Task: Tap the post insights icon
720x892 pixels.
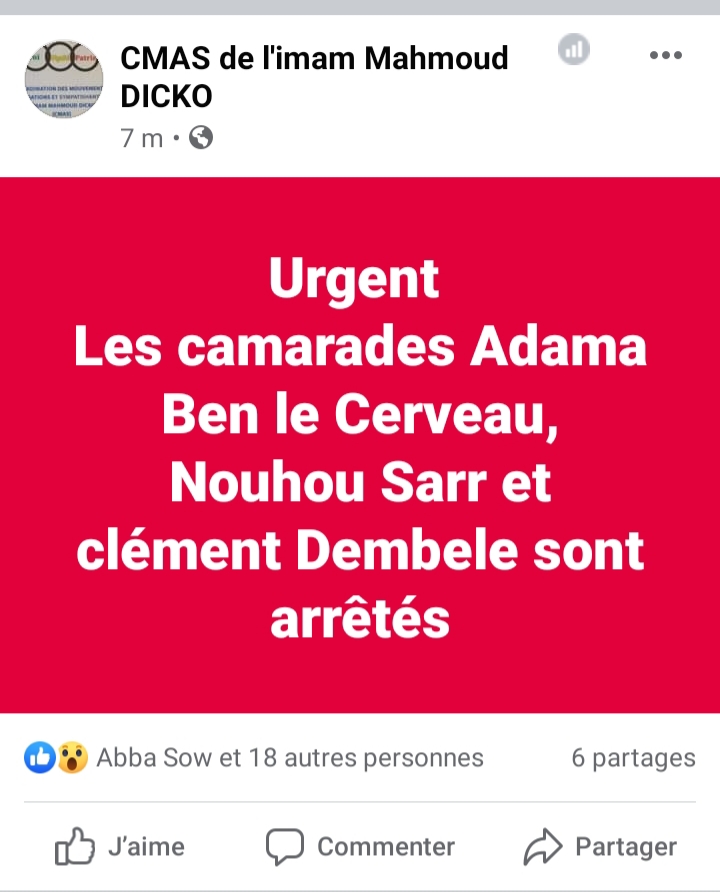Action: pos(574,49)
